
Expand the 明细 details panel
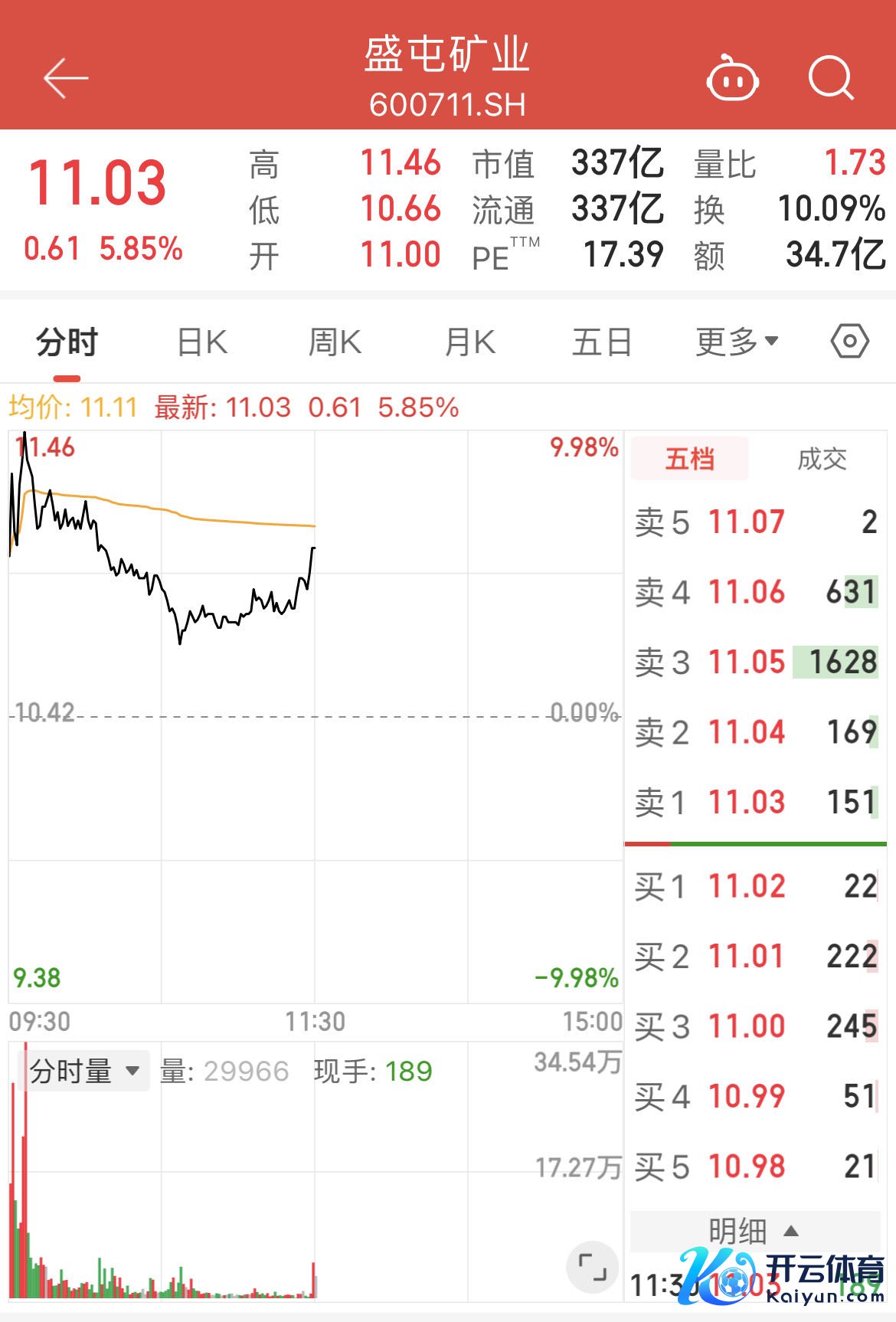(754, 1231)
